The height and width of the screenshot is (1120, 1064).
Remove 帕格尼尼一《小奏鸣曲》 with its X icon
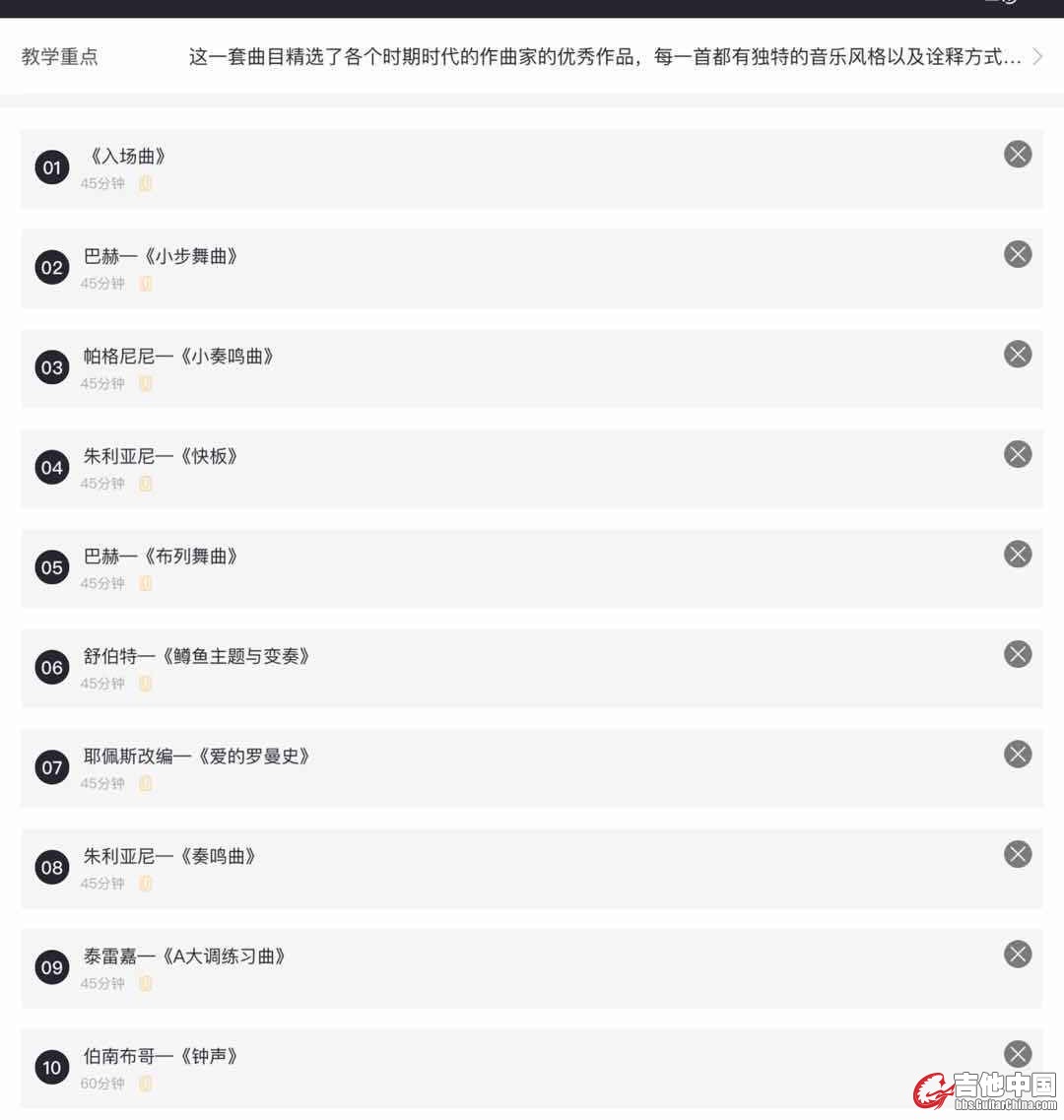point(1017,355)
